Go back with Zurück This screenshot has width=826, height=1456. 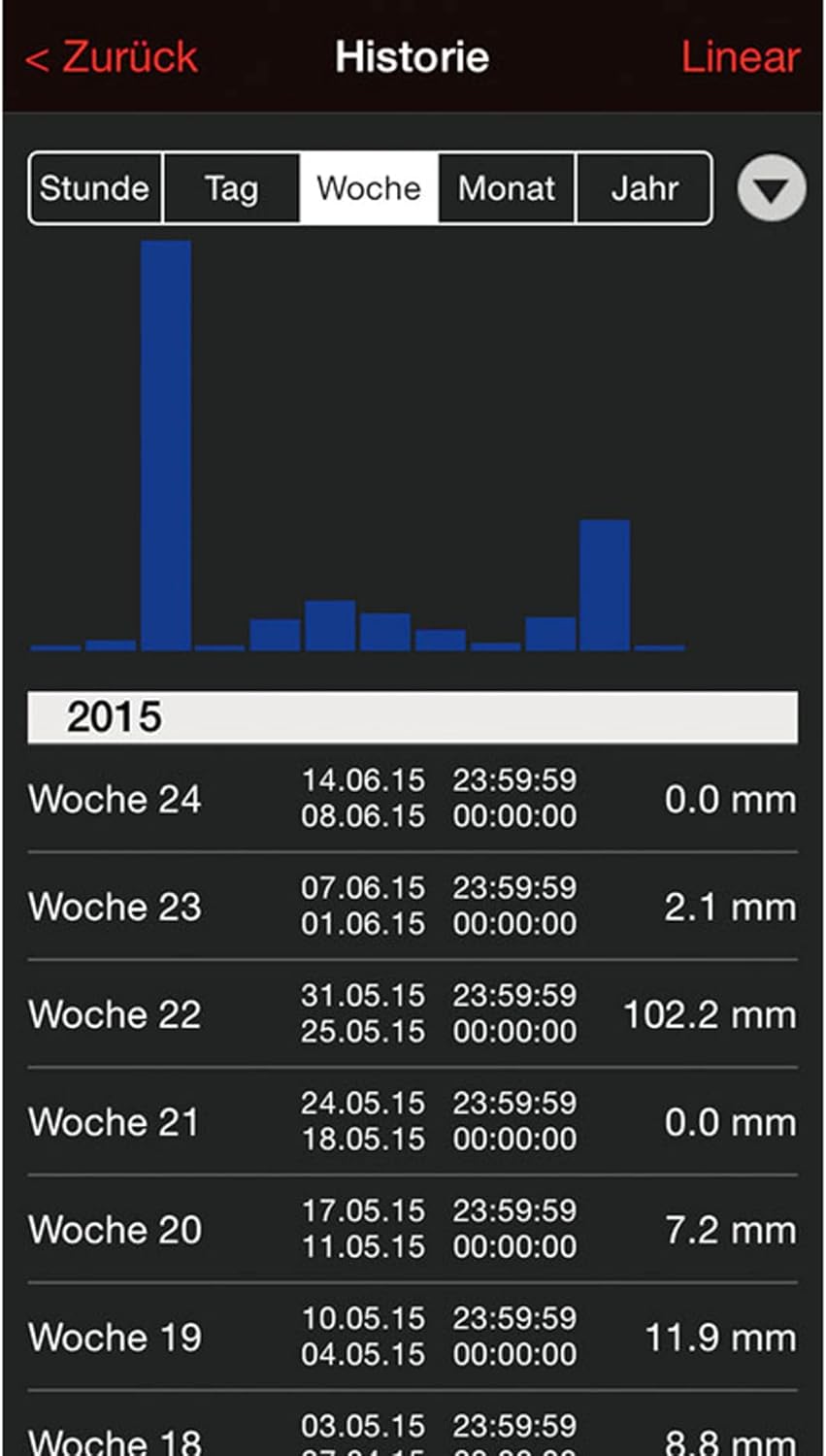click(110, 56)
